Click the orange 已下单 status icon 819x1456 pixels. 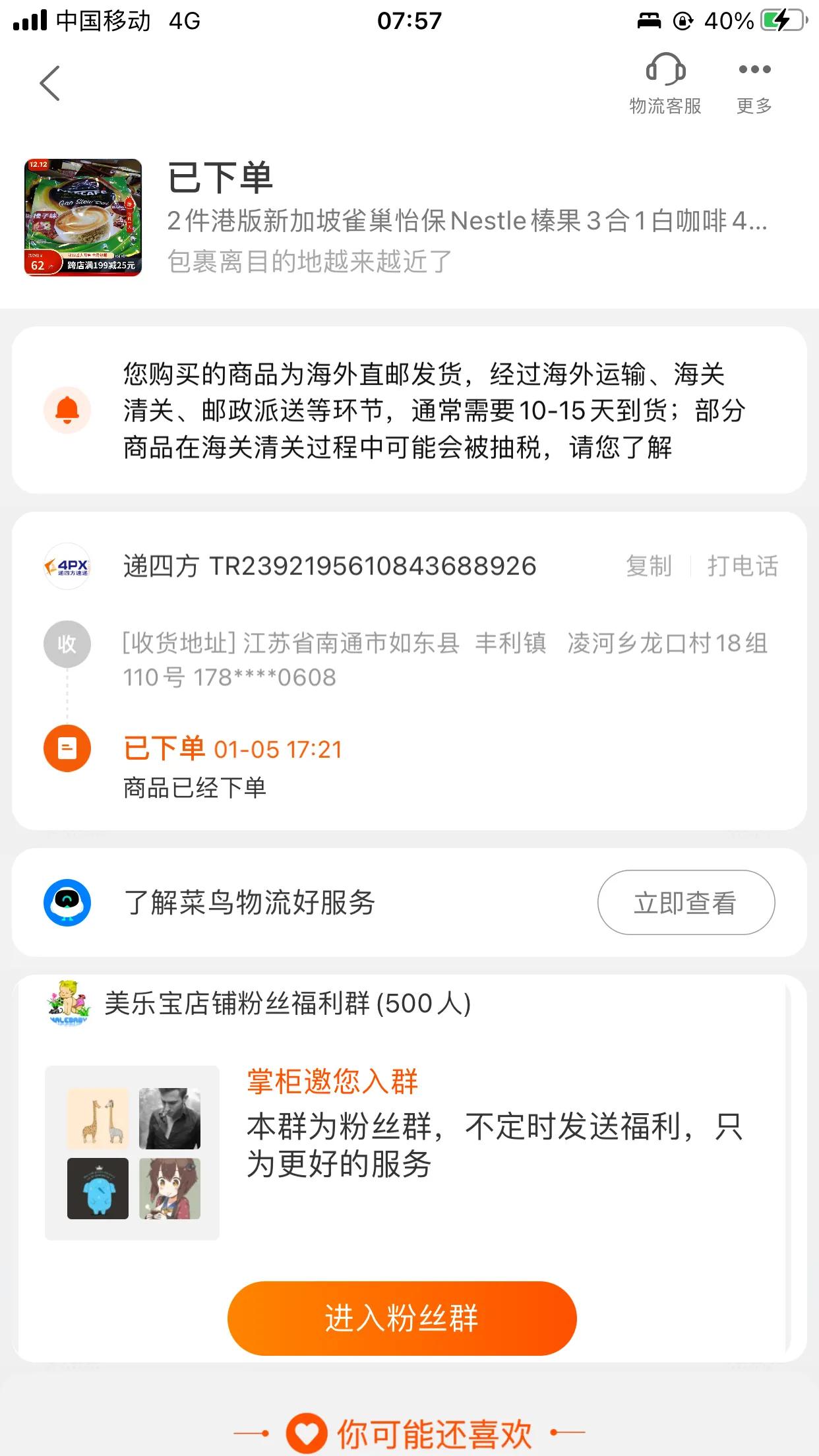[67, 748]
